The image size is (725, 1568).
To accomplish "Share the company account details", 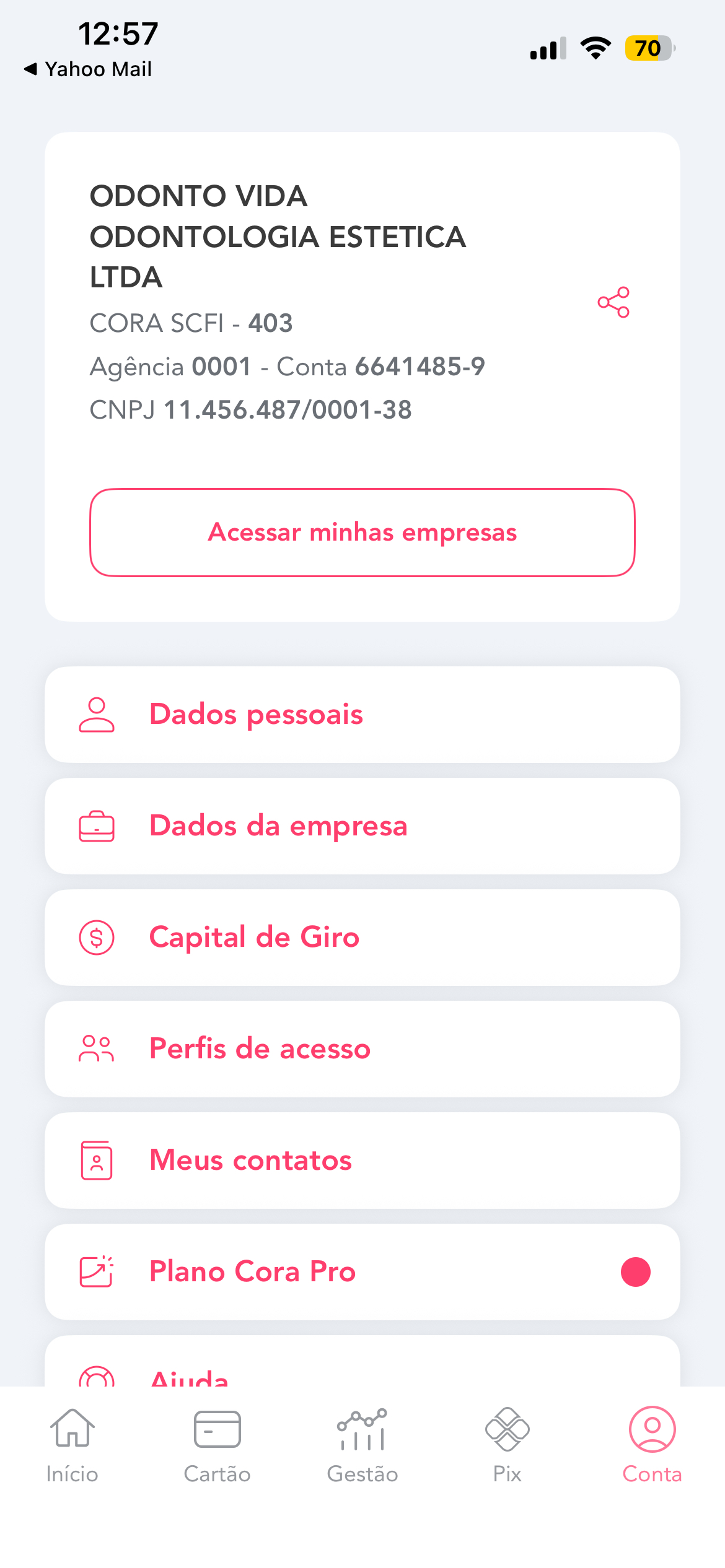I will point(613,302).
